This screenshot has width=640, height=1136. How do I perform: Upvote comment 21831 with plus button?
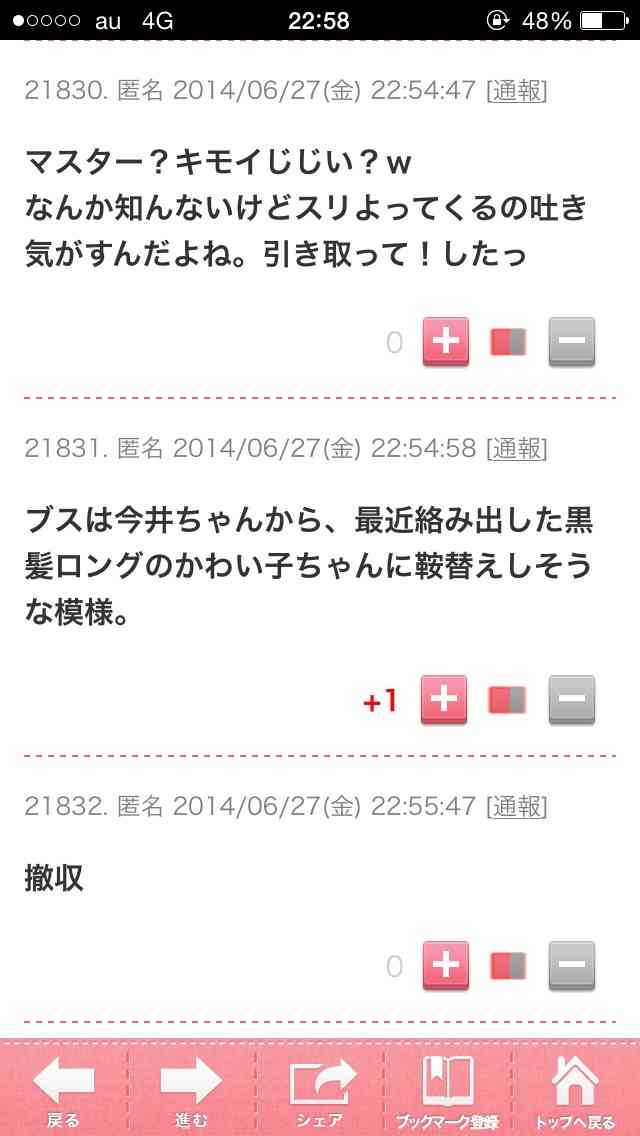tap(445, 700)
